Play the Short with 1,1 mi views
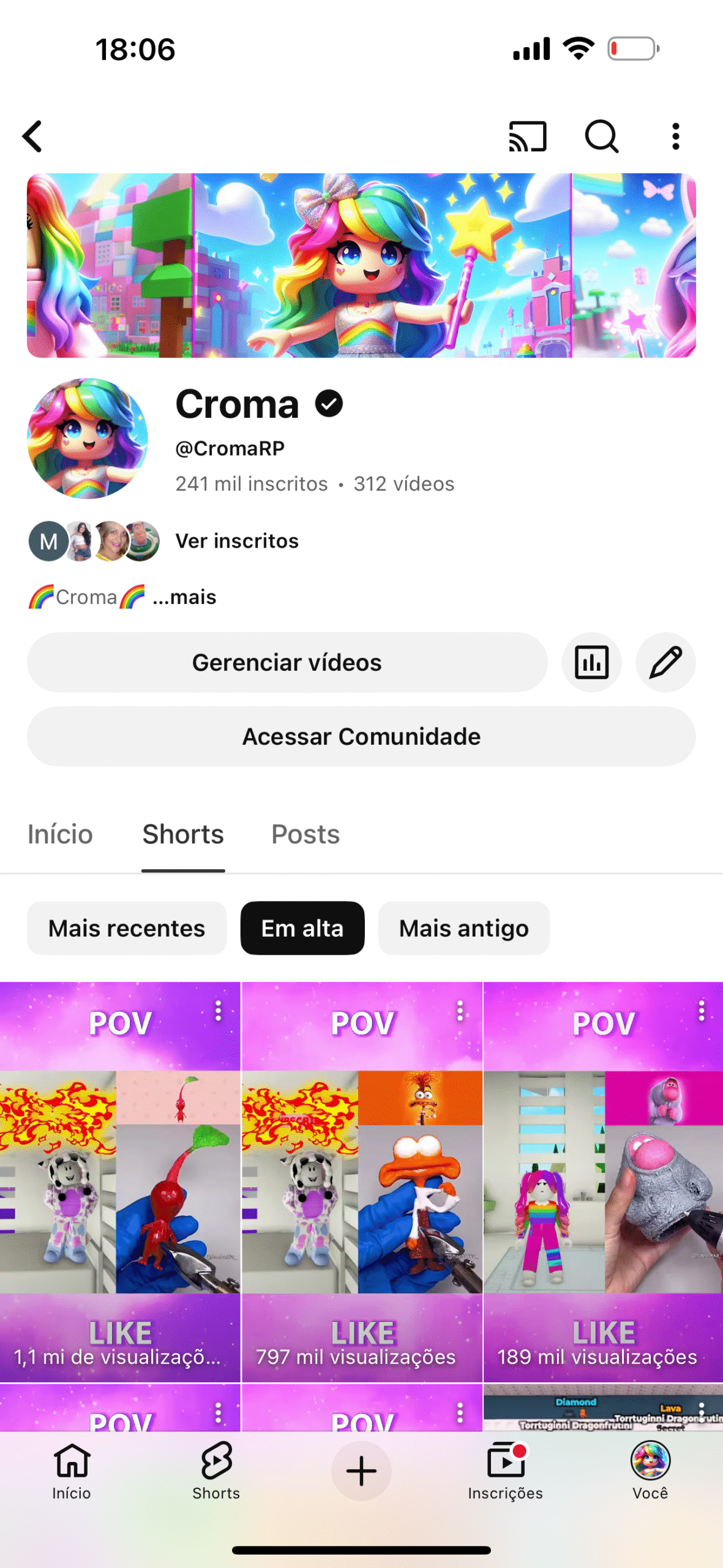723x1568 pixels. tap(120, 1182)
